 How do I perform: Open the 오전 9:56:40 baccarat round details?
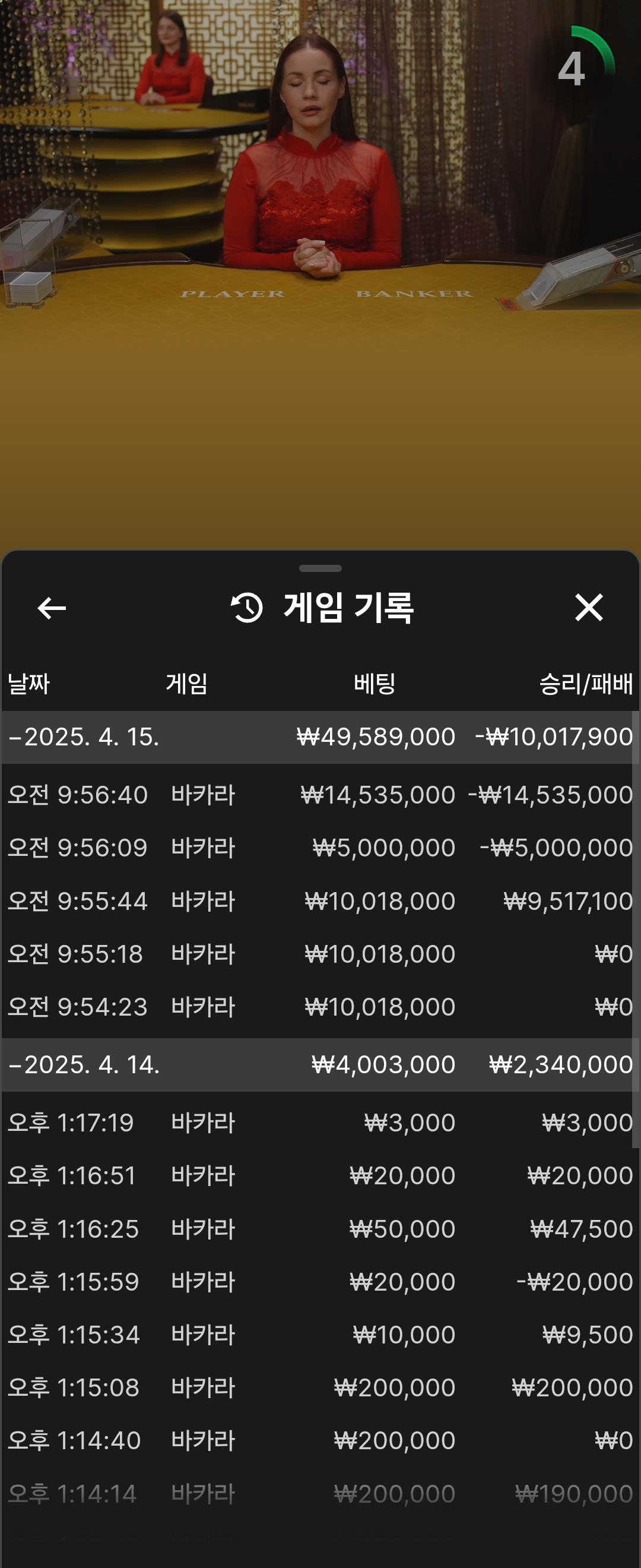point(320,795)
